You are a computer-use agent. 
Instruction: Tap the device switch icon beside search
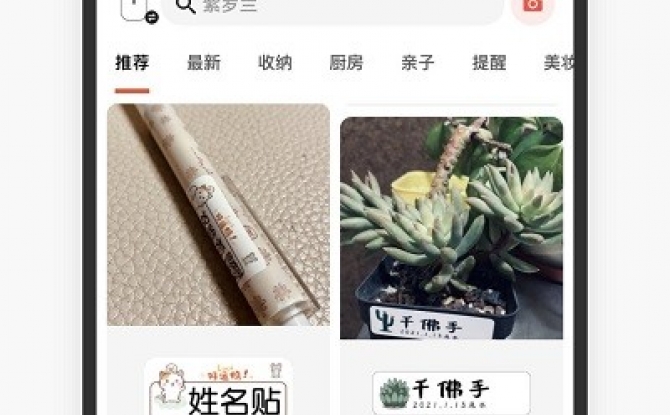138,9
